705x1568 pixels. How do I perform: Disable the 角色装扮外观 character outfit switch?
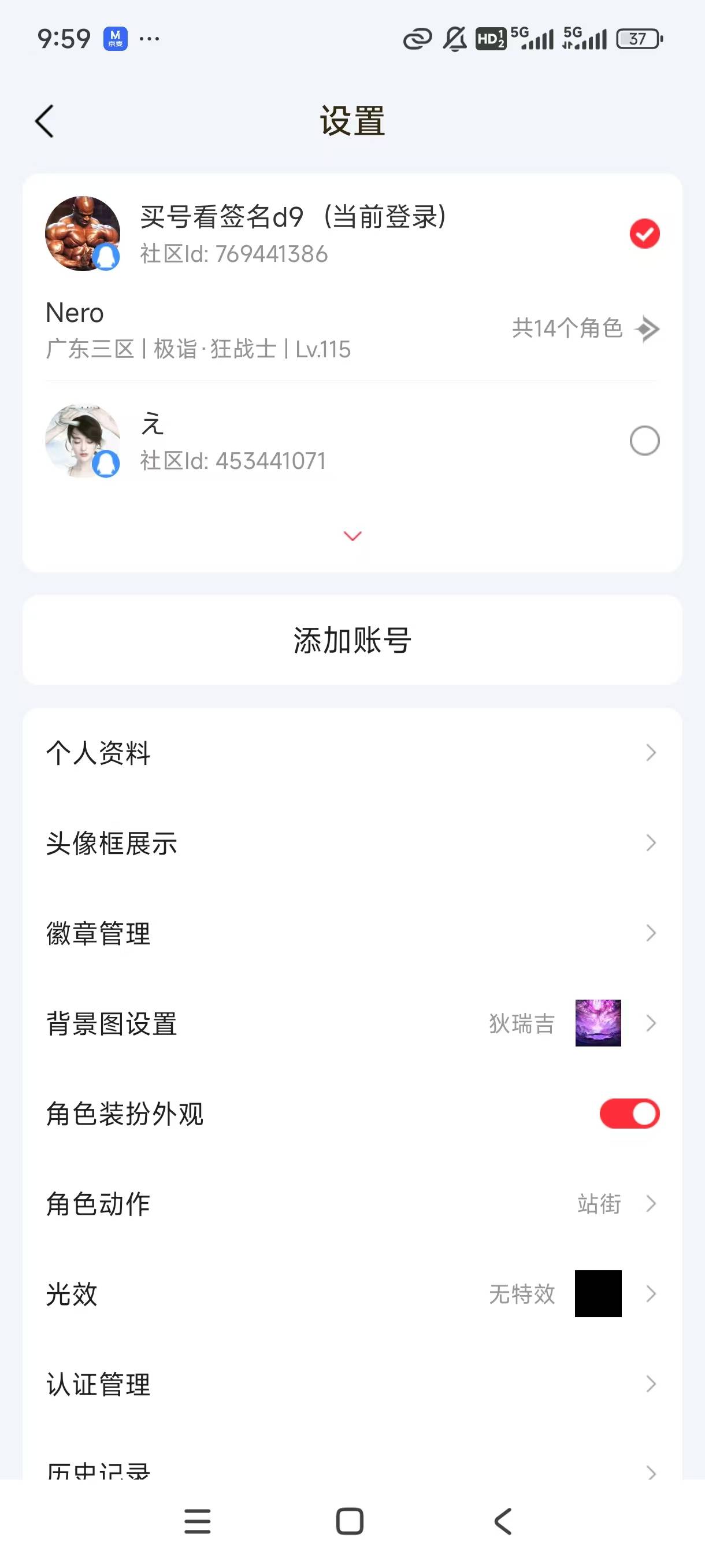click(x=629, y=1114)
